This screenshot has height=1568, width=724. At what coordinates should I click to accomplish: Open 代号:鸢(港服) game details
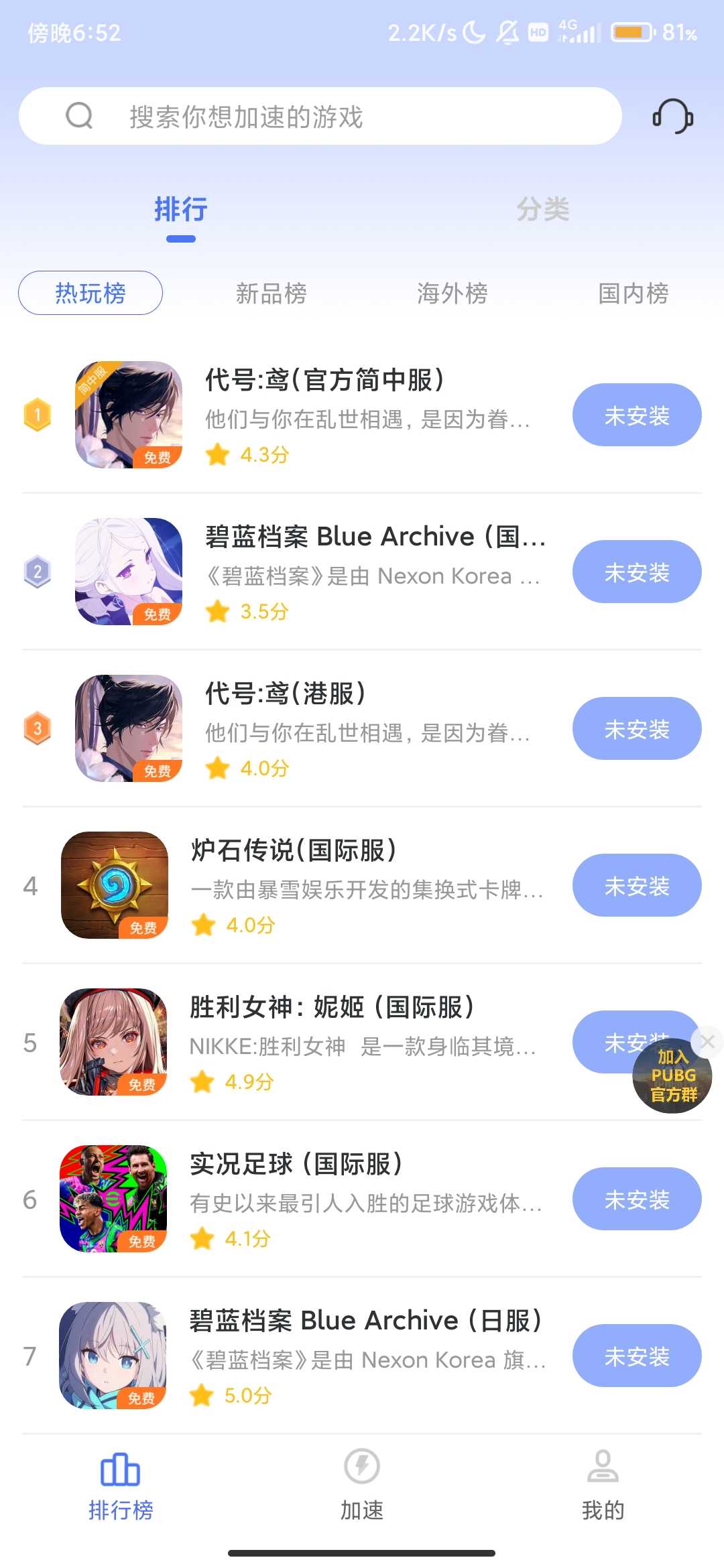286,694
